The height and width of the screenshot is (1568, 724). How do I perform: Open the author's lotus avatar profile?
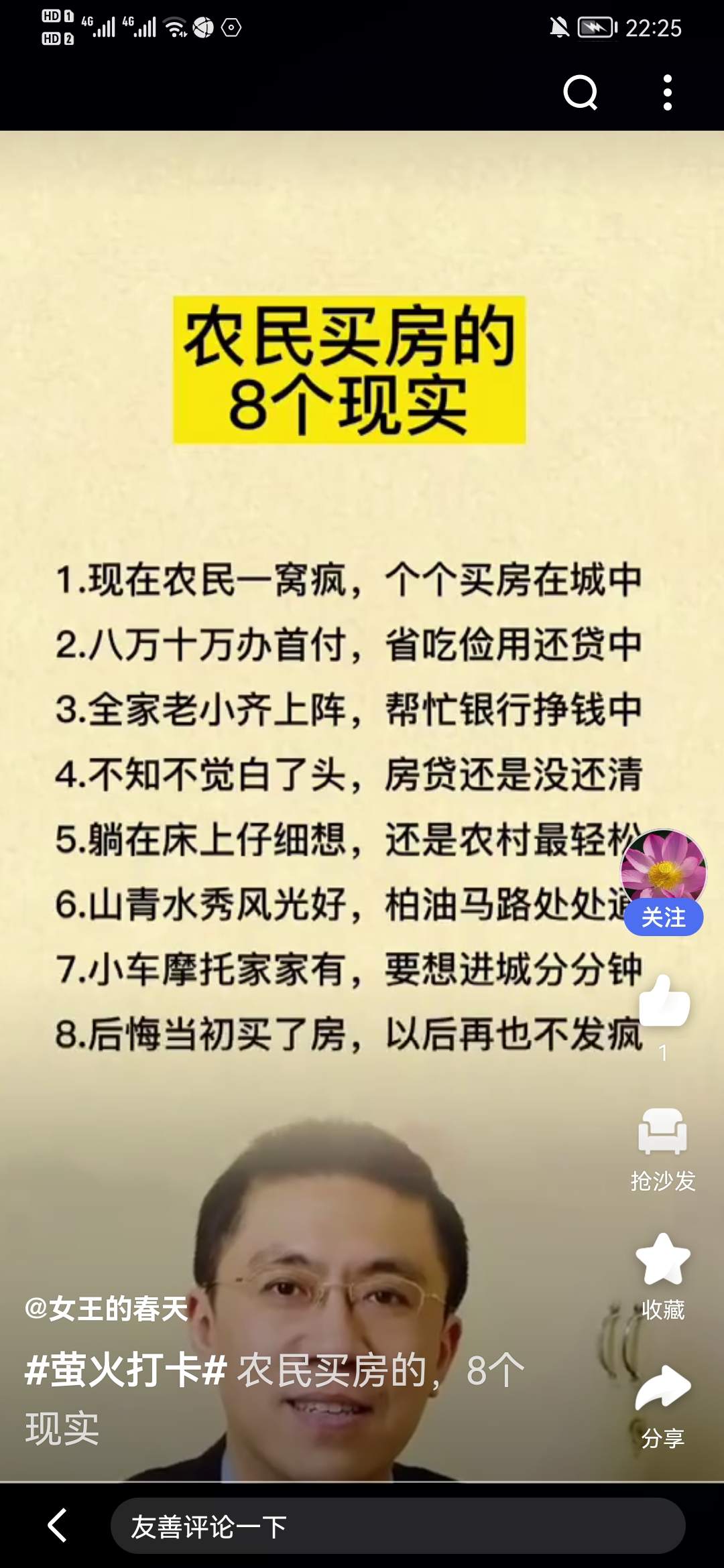click(663, 866)
